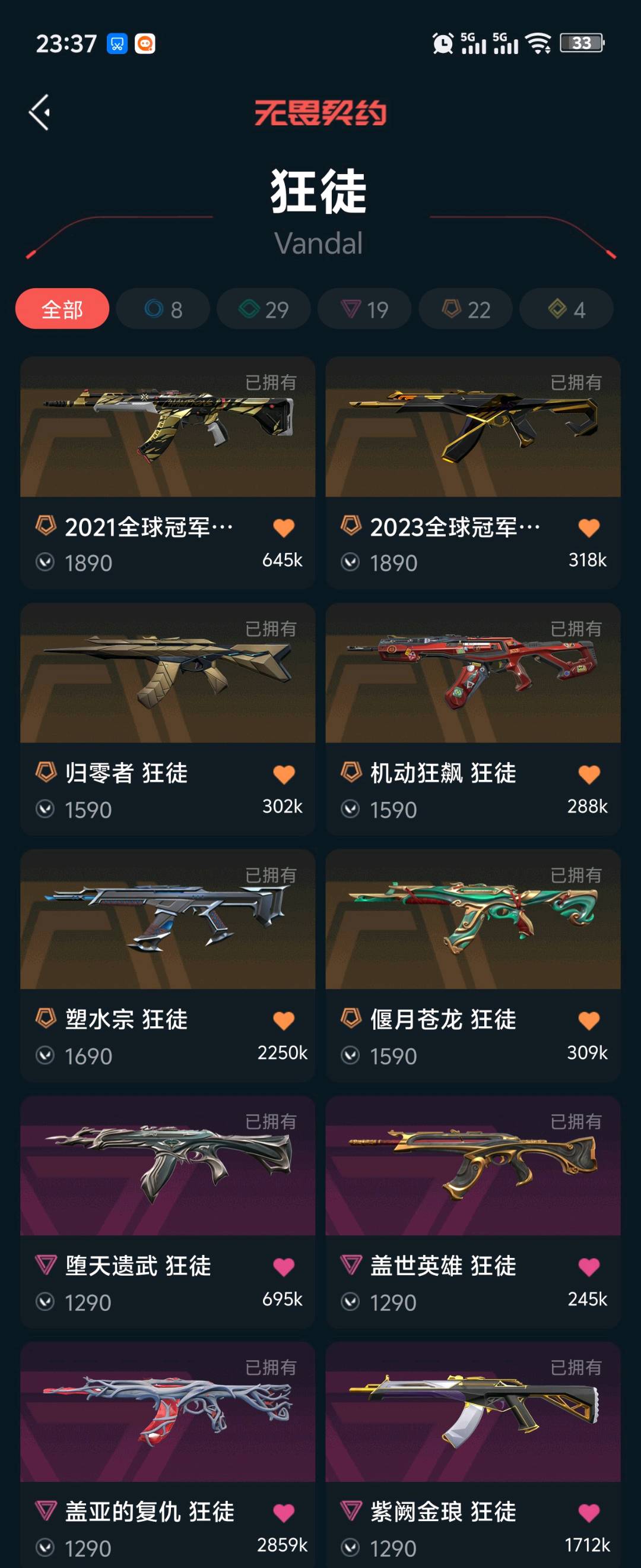The width and height of the screenshot is (641, 1568).
Task: Go back using the top-left arrow
Action: click(x=40, y=113)
